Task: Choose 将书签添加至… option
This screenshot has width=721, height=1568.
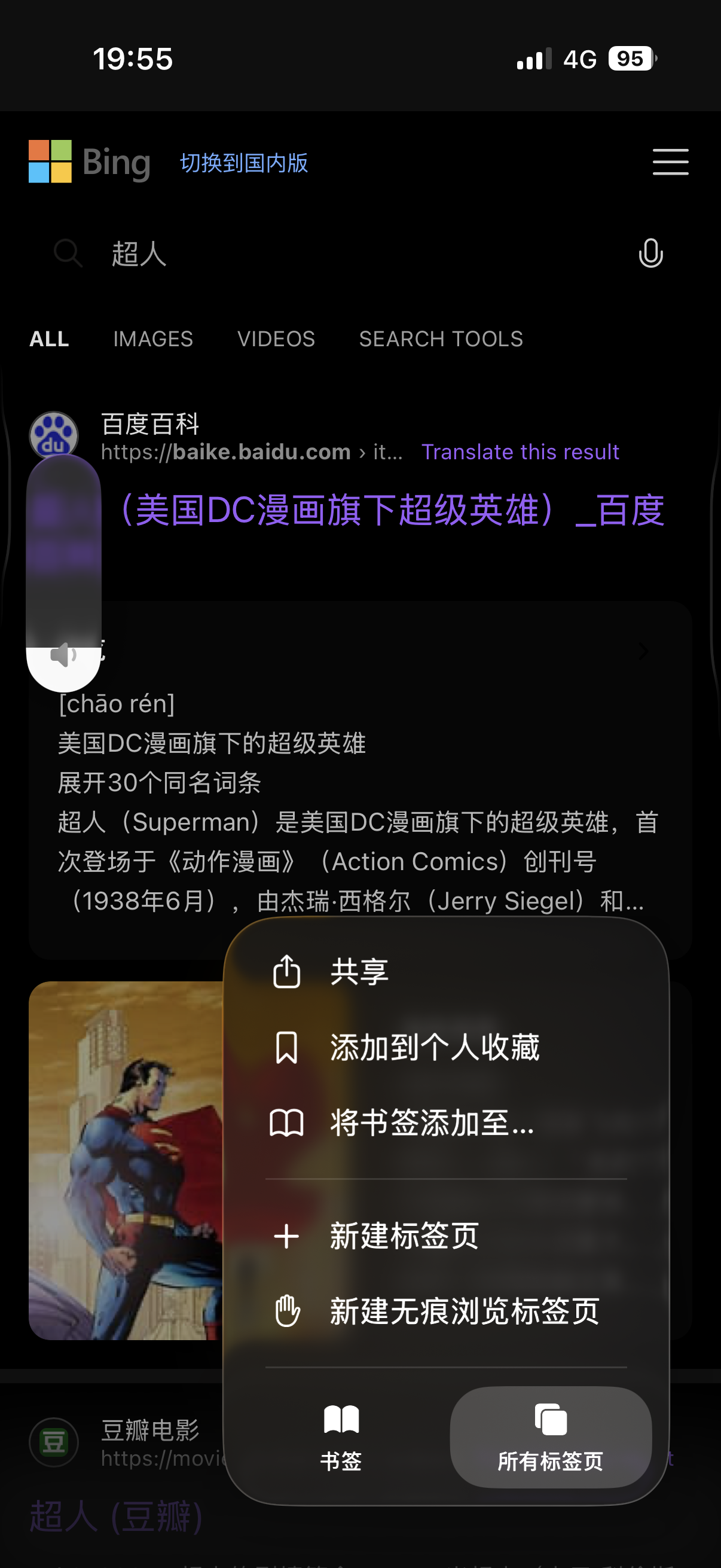Action: click(x=431, y=1122)
